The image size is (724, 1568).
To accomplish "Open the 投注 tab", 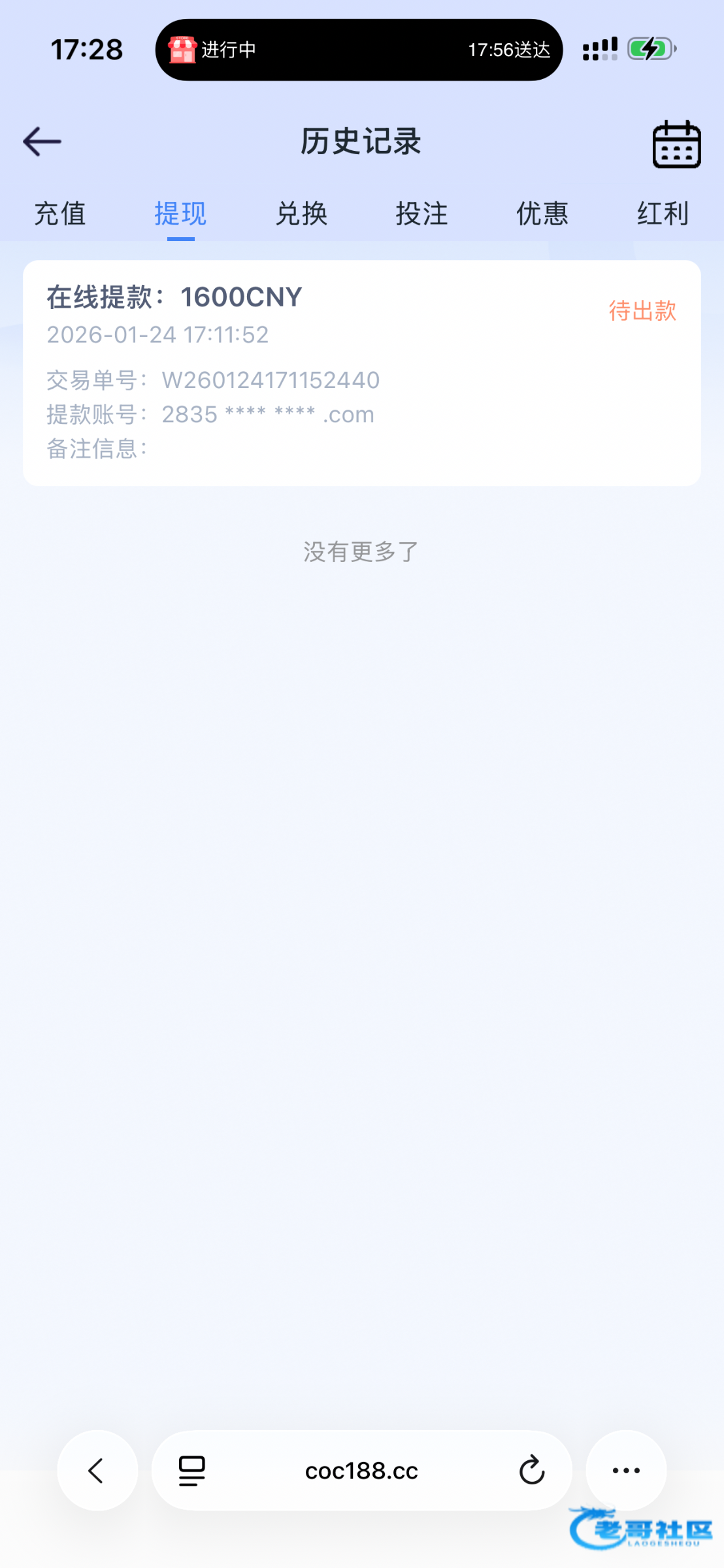I will pyautogui.click(x=421, y=214).
